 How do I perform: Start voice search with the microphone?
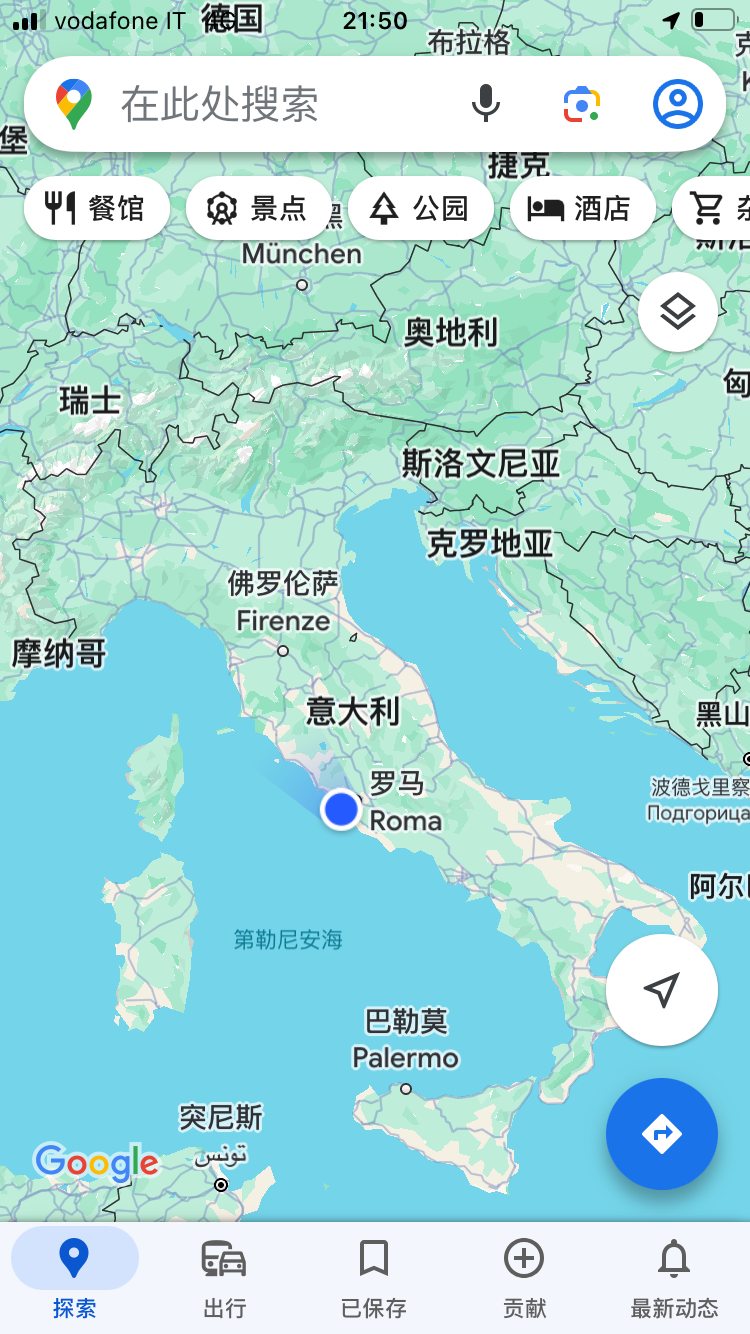click(486, 104)
